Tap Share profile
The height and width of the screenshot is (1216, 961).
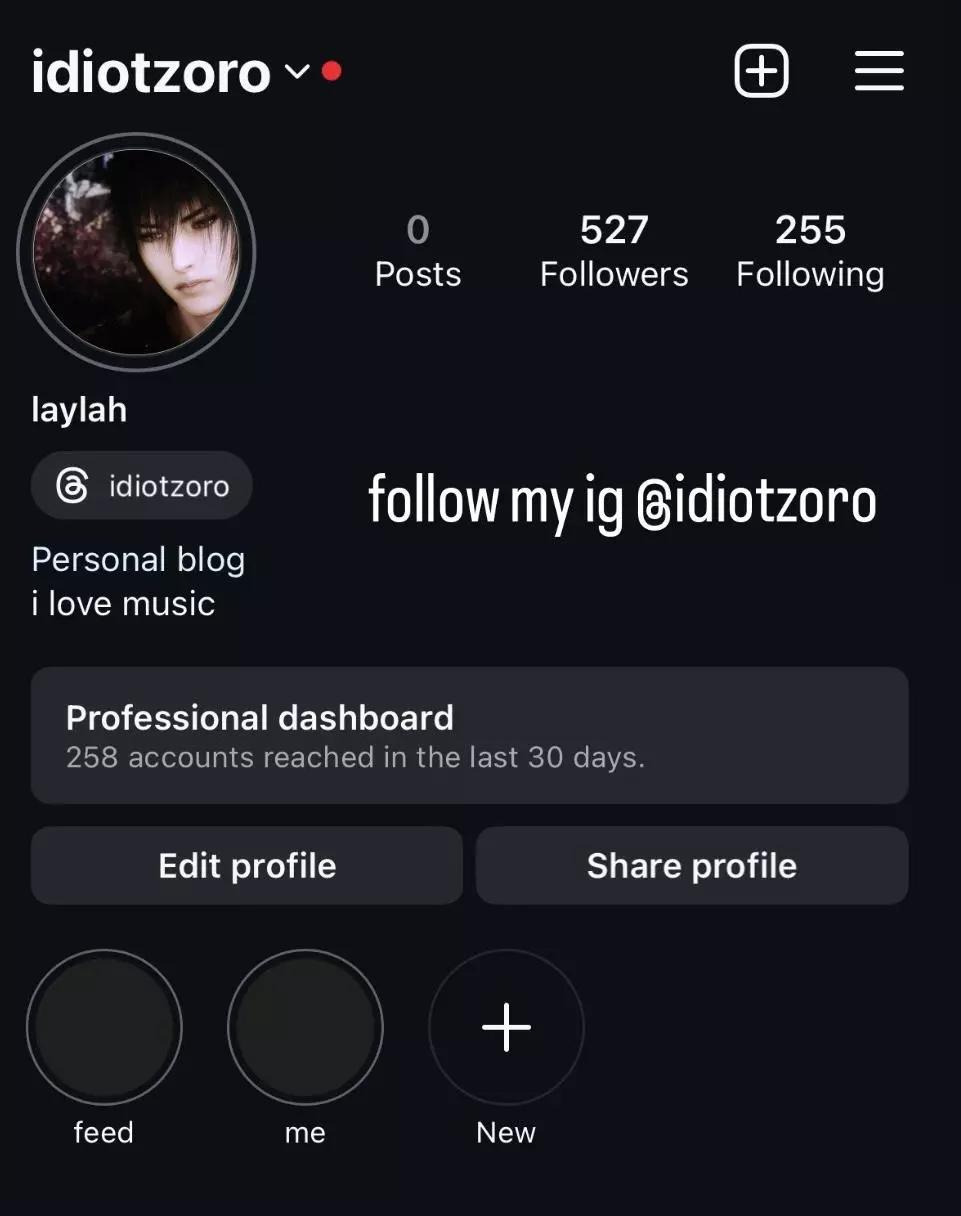692,866
